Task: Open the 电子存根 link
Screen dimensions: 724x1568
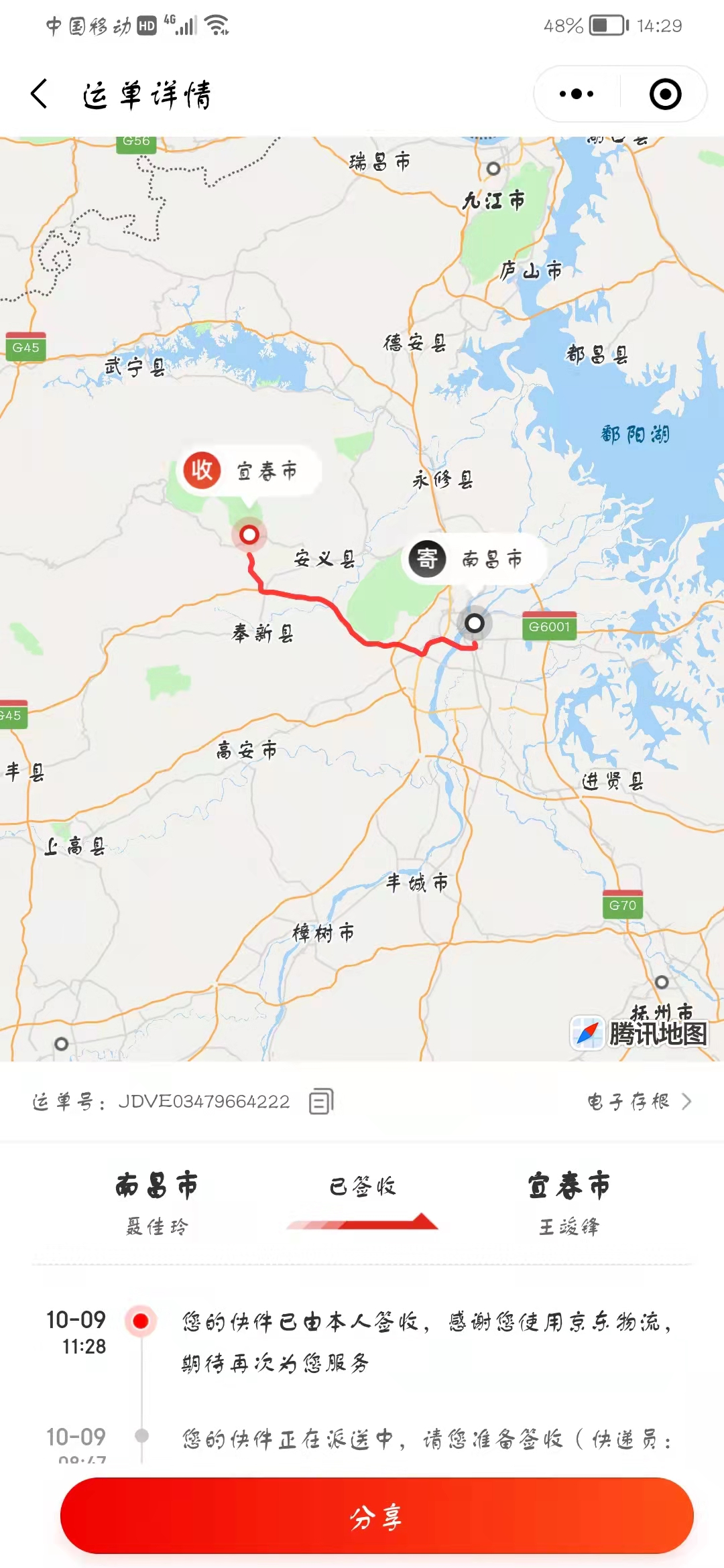Action: click(x=639, y=1102)
